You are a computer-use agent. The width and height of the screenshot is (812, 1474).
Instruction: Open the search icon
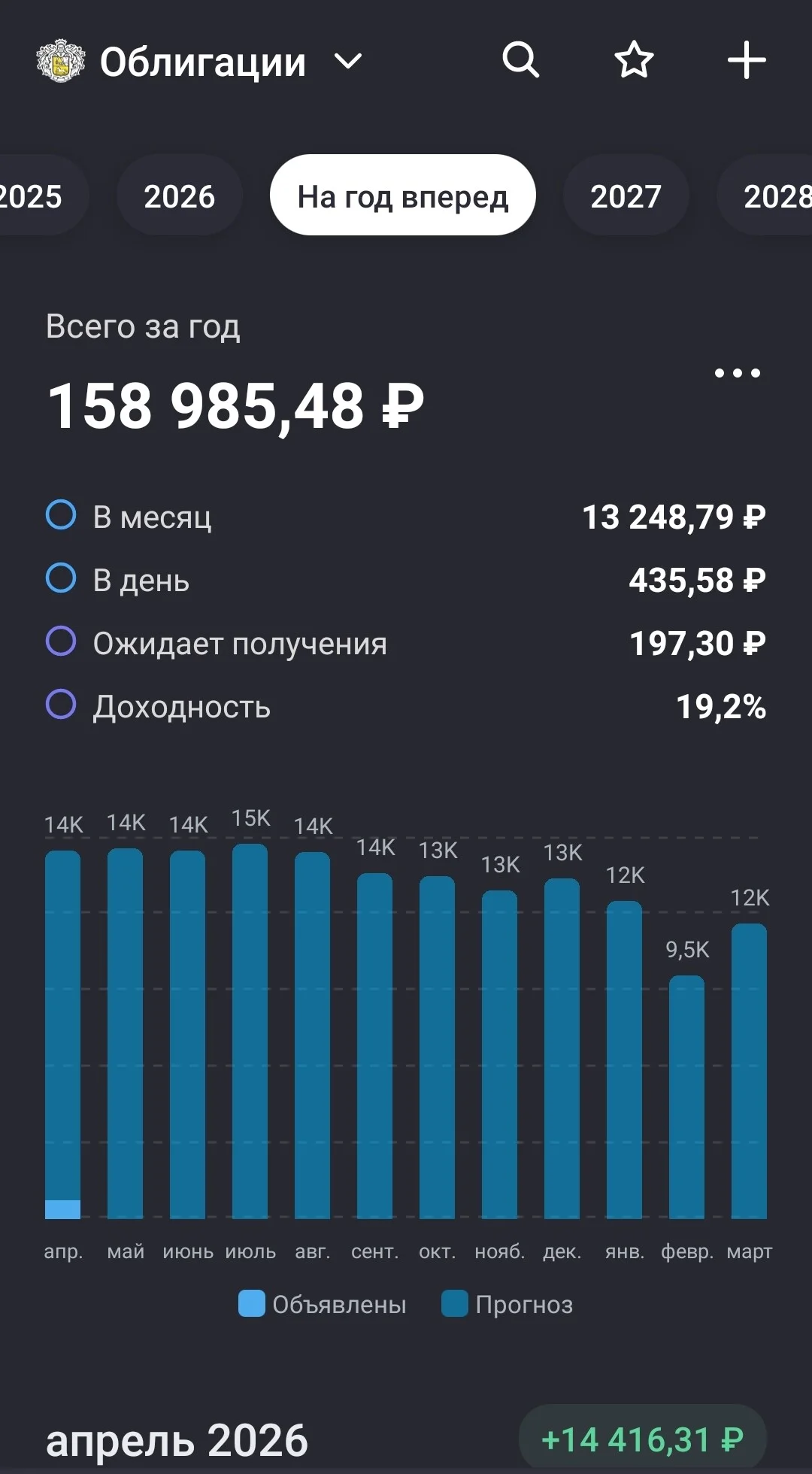[x=520, y=60]
